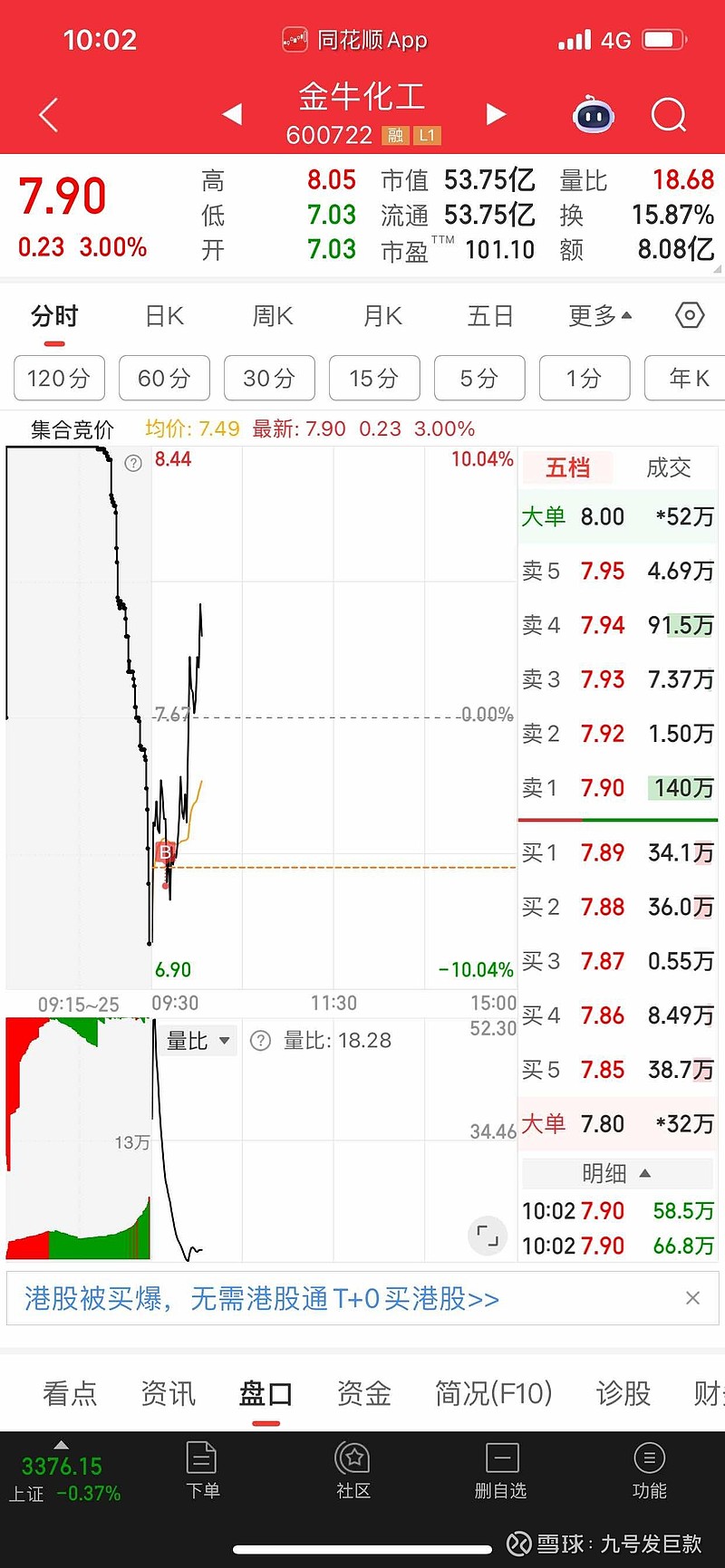Switch to the 五日 tab
Viewport: 725px width, 1568px height.
pos(490,316)
